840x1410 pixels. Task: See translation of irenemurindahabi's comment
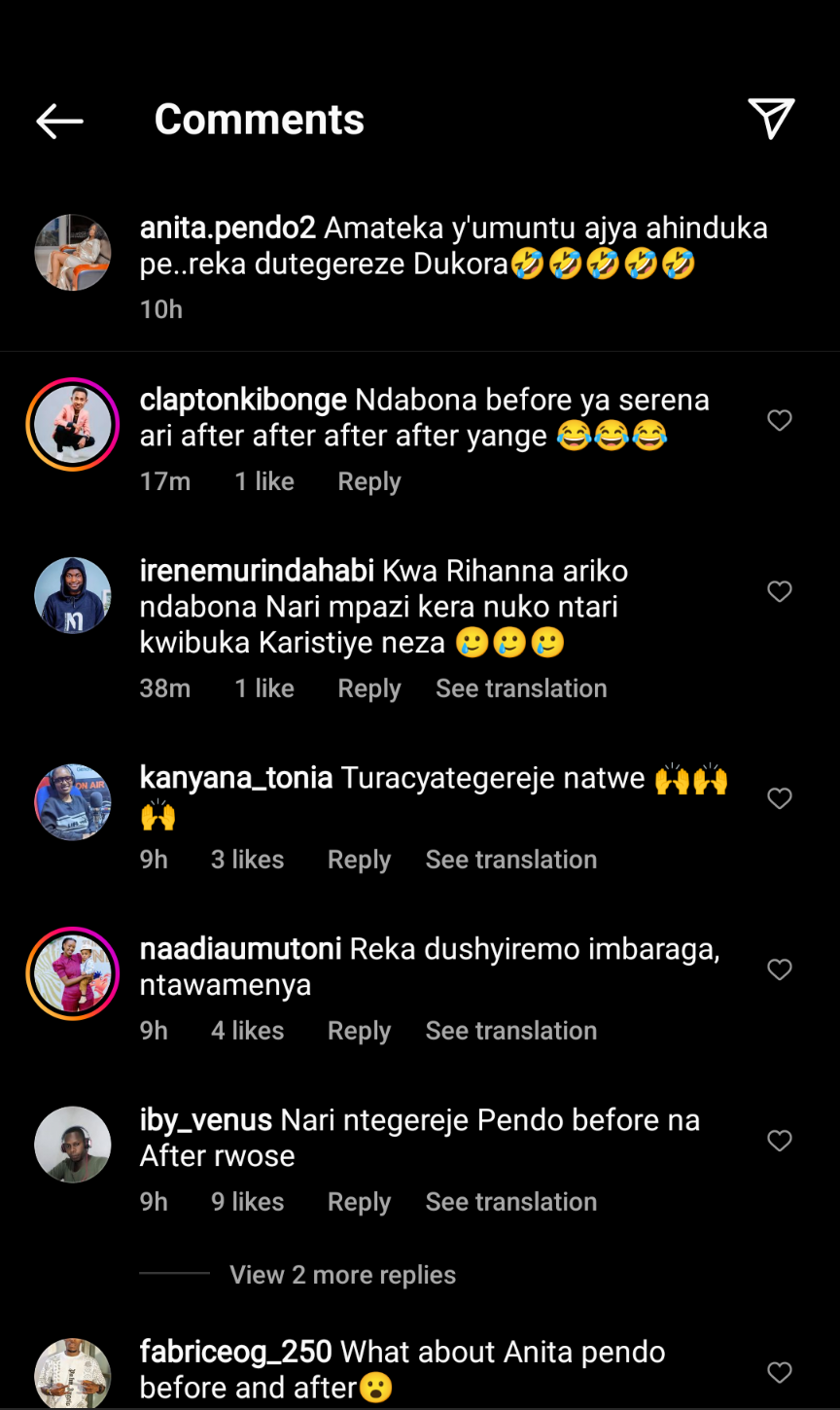520,688
